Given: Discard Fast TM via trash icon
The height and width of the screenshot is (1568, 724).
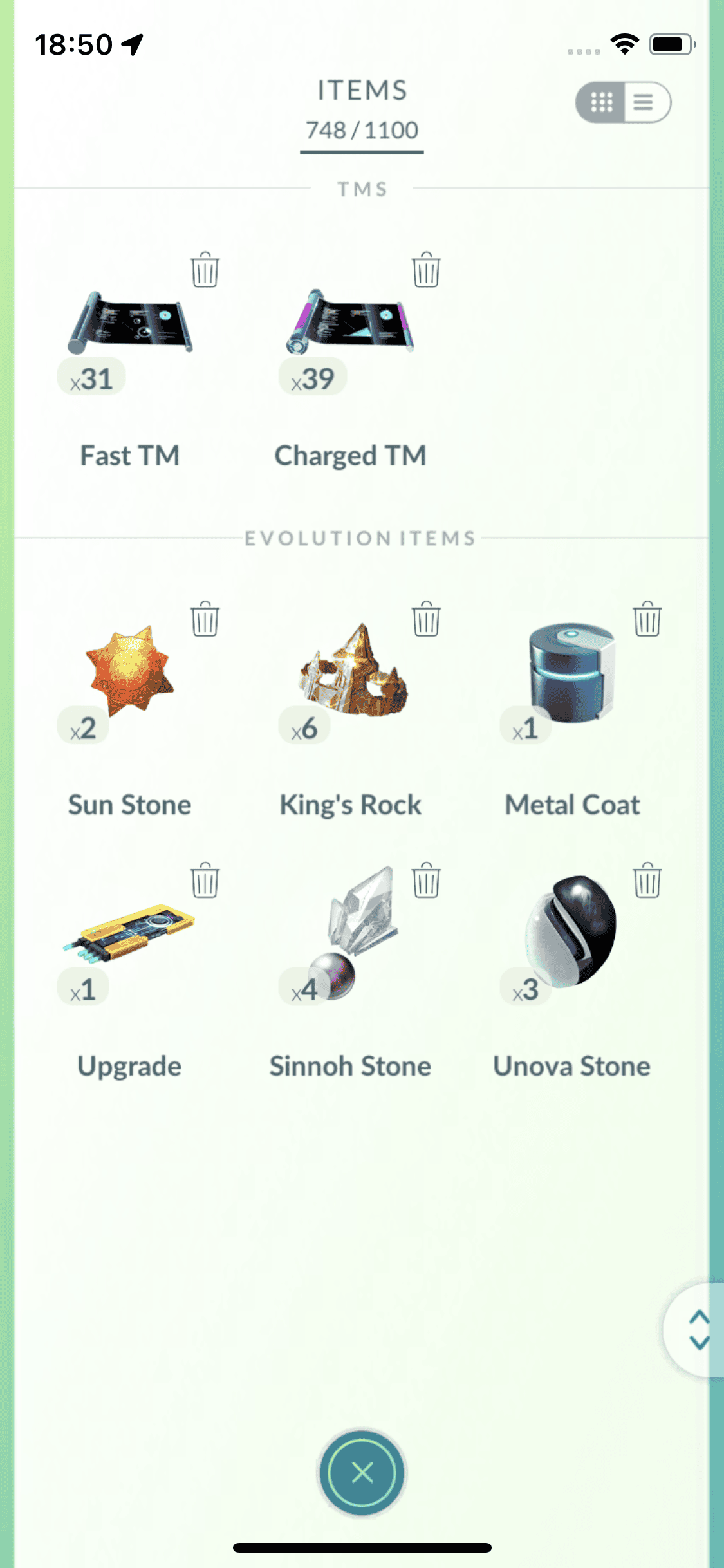Looking at the screenshot, I should 205,270.
